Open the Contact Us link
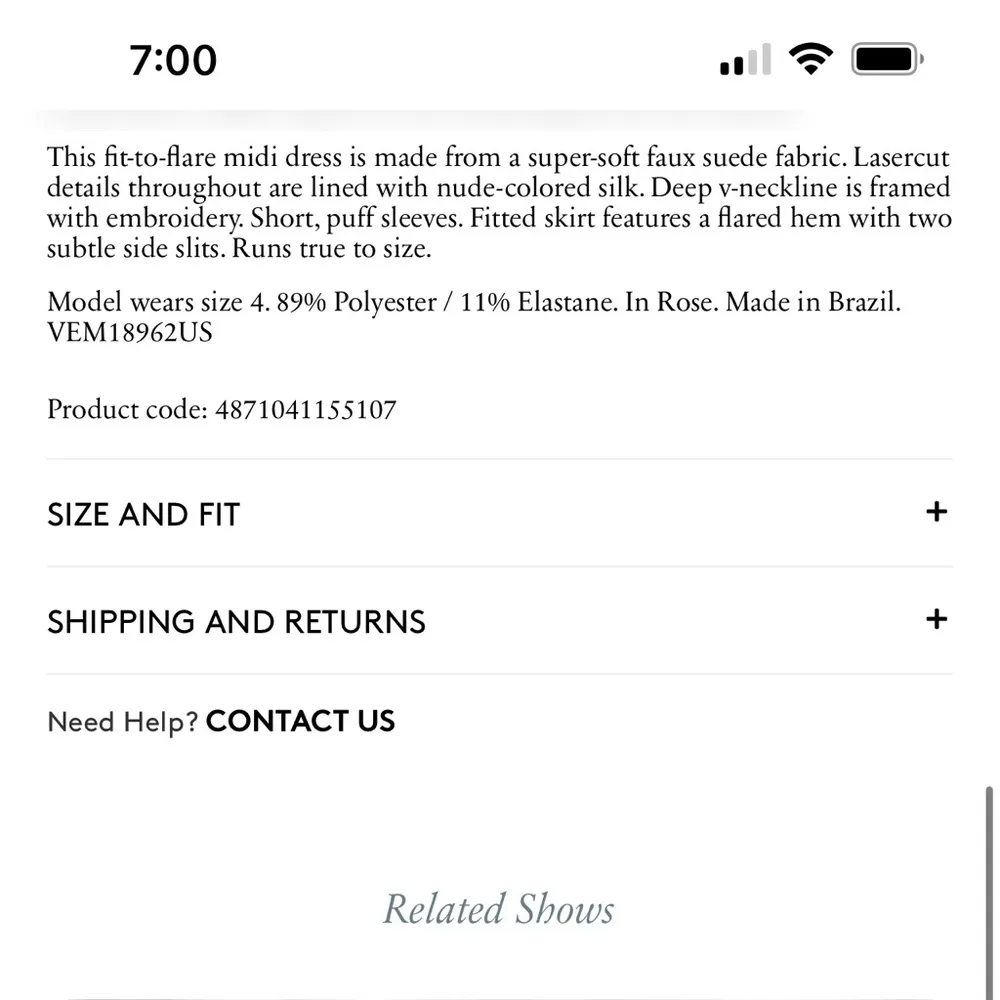The image size is (1000, 1000). (300, 721)
